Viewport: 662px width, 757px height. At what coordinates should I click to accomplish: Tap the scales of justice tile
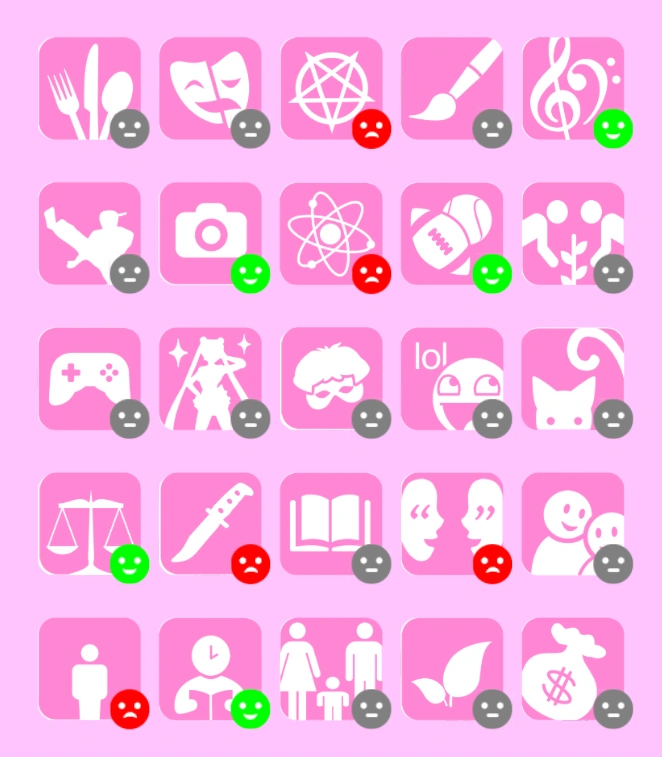[x=88, y=523]
